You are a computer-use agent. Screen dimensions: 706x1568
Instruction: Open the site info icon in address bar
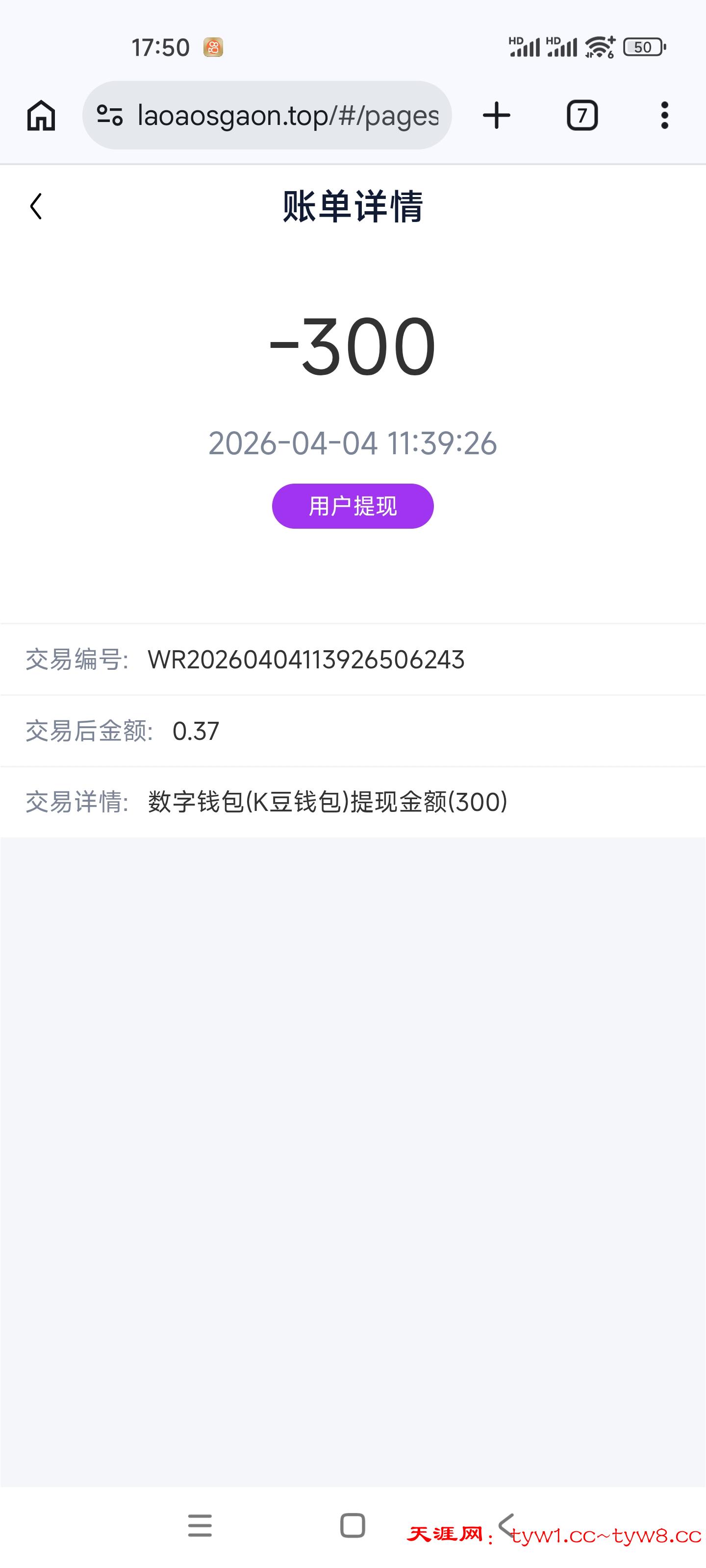click(x=110, y=115)
